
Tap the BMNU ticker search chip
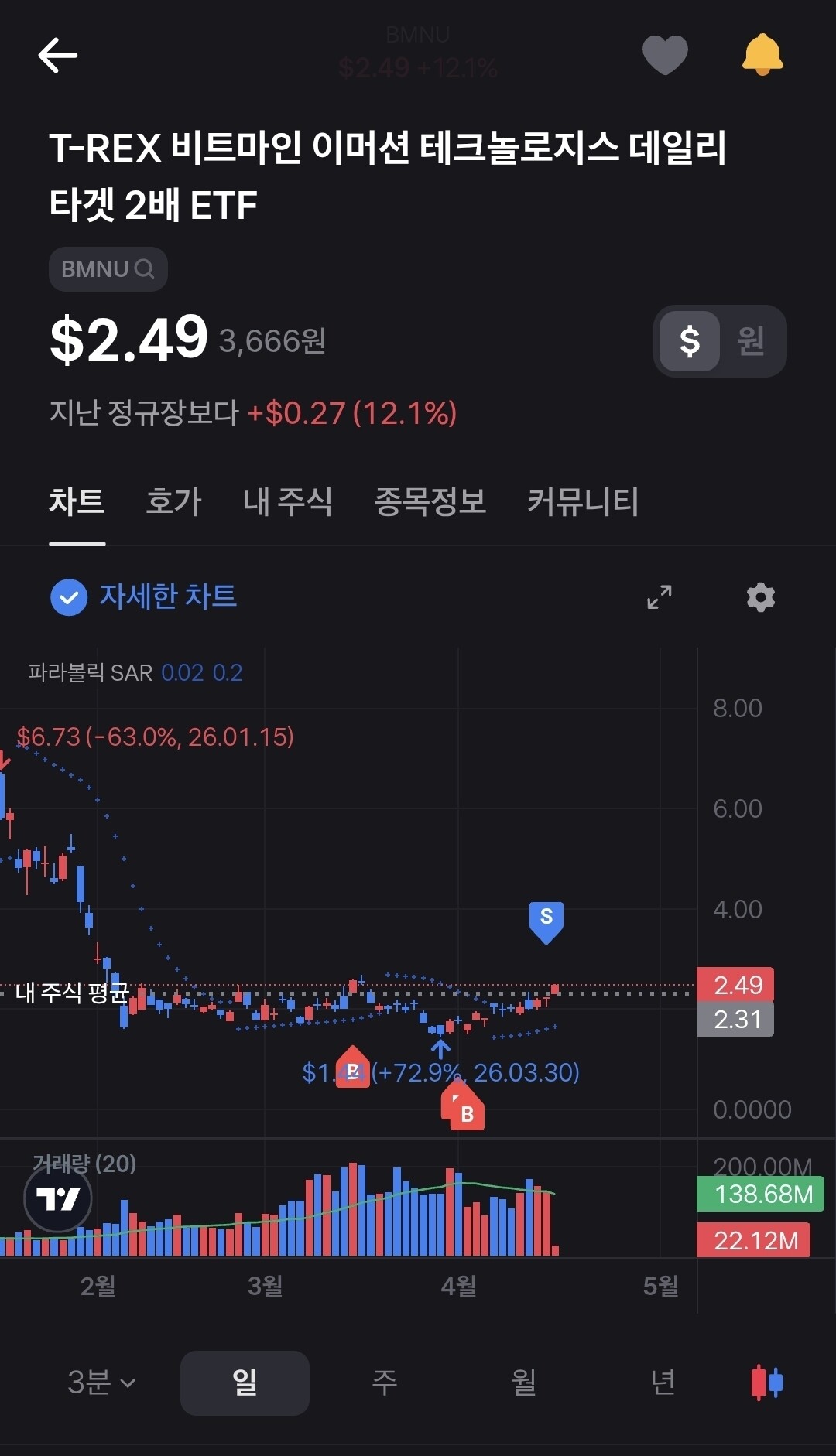point(108,269)
